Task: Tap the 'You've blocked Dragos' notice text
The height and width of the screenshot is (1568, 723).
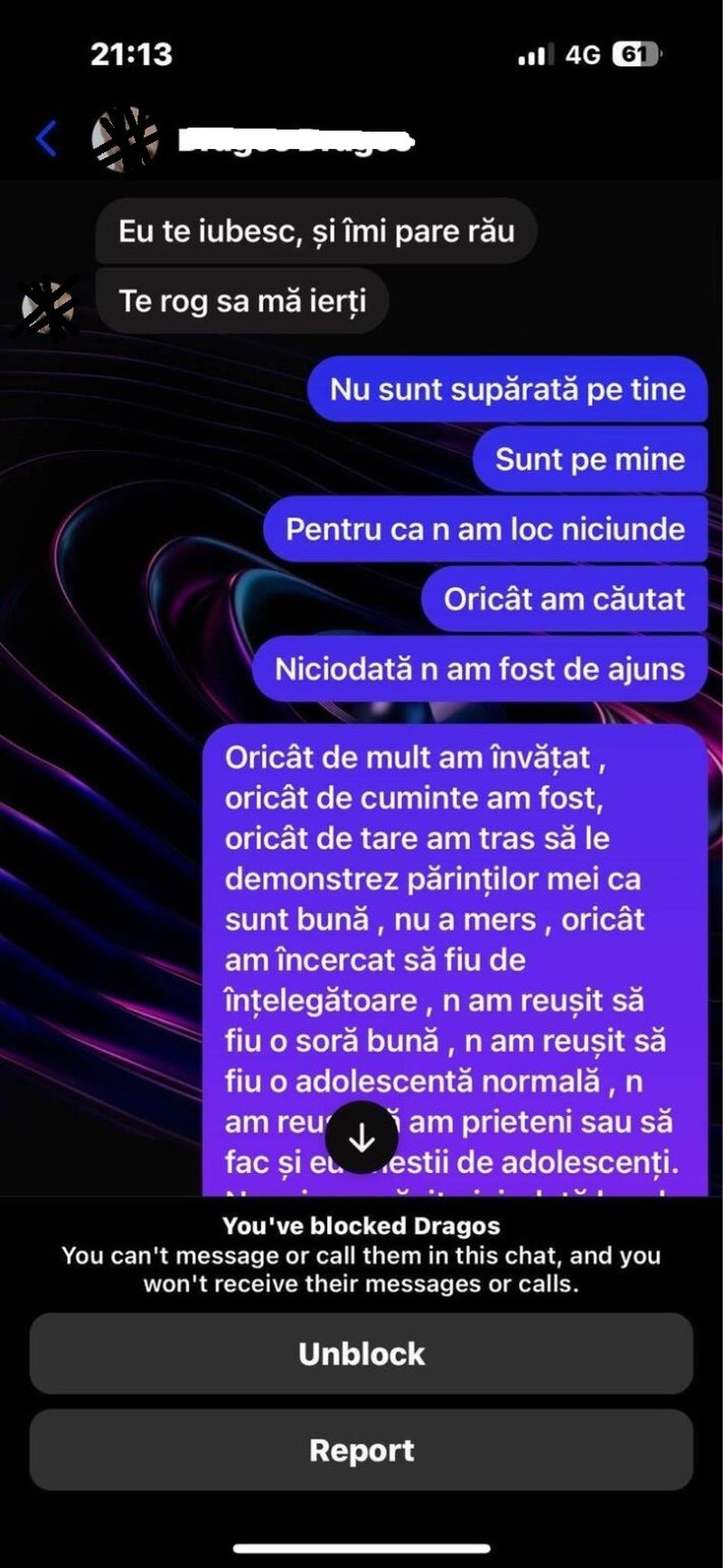Action: (361, 1226)
